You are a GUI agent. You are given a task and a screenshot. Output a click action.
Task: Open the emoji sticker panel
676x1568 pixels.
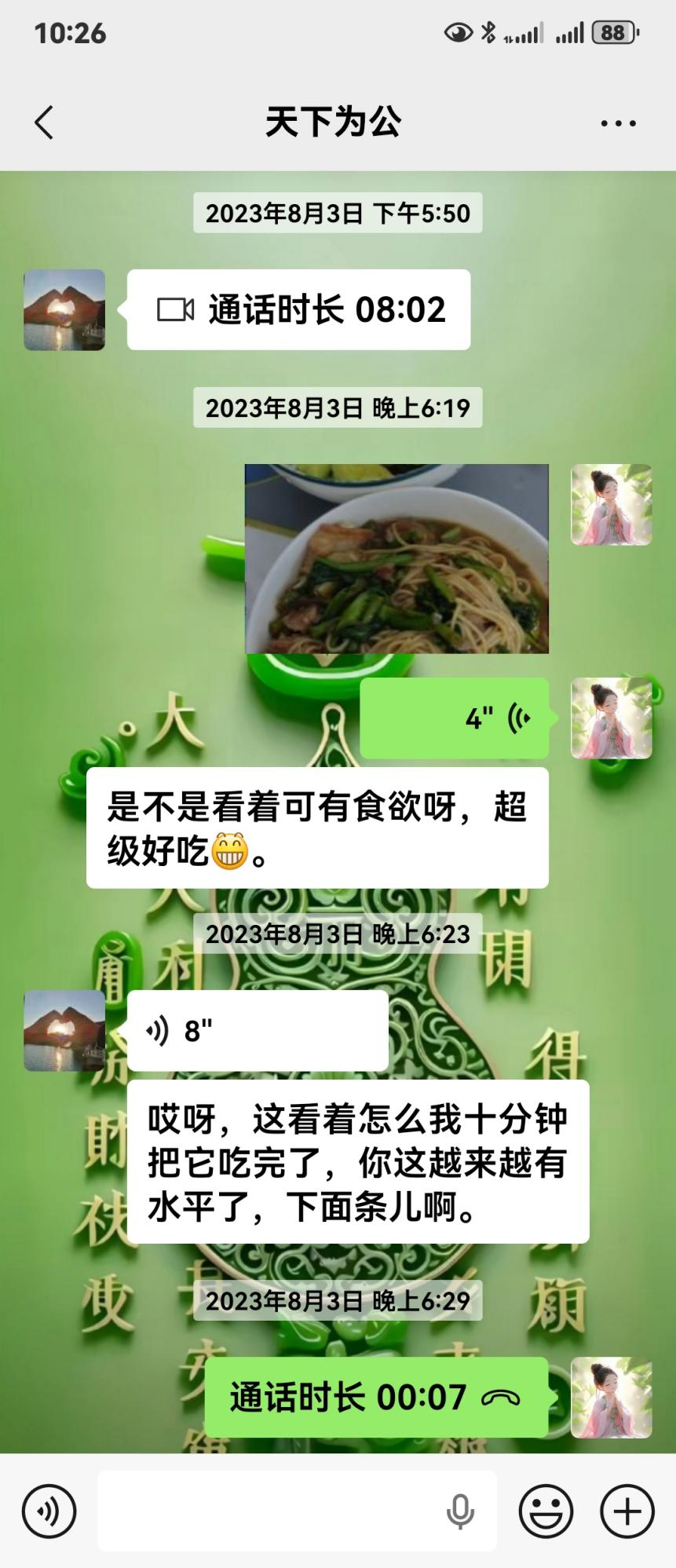click(546, 1511)
